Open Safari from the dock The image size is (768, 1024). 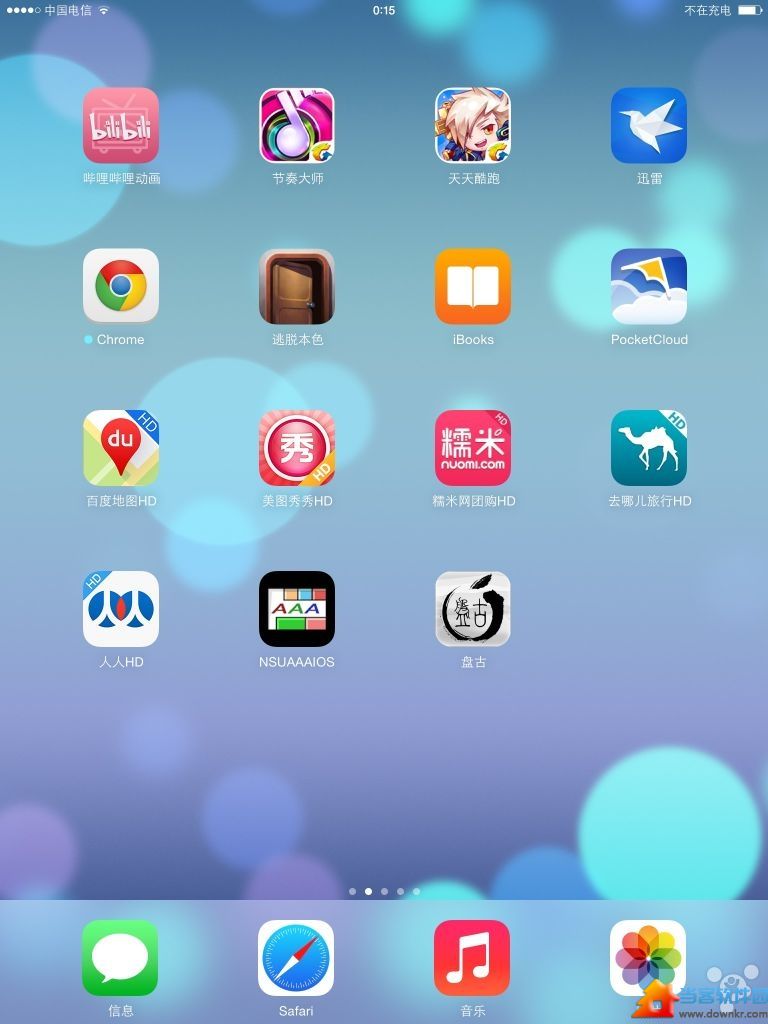(x=296, y=958)
